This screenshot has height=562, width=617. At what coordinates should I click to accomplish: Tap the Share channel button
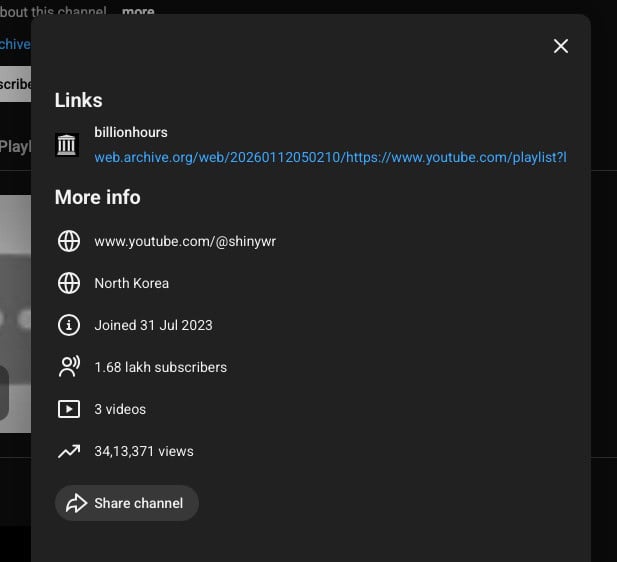point(127,503)
